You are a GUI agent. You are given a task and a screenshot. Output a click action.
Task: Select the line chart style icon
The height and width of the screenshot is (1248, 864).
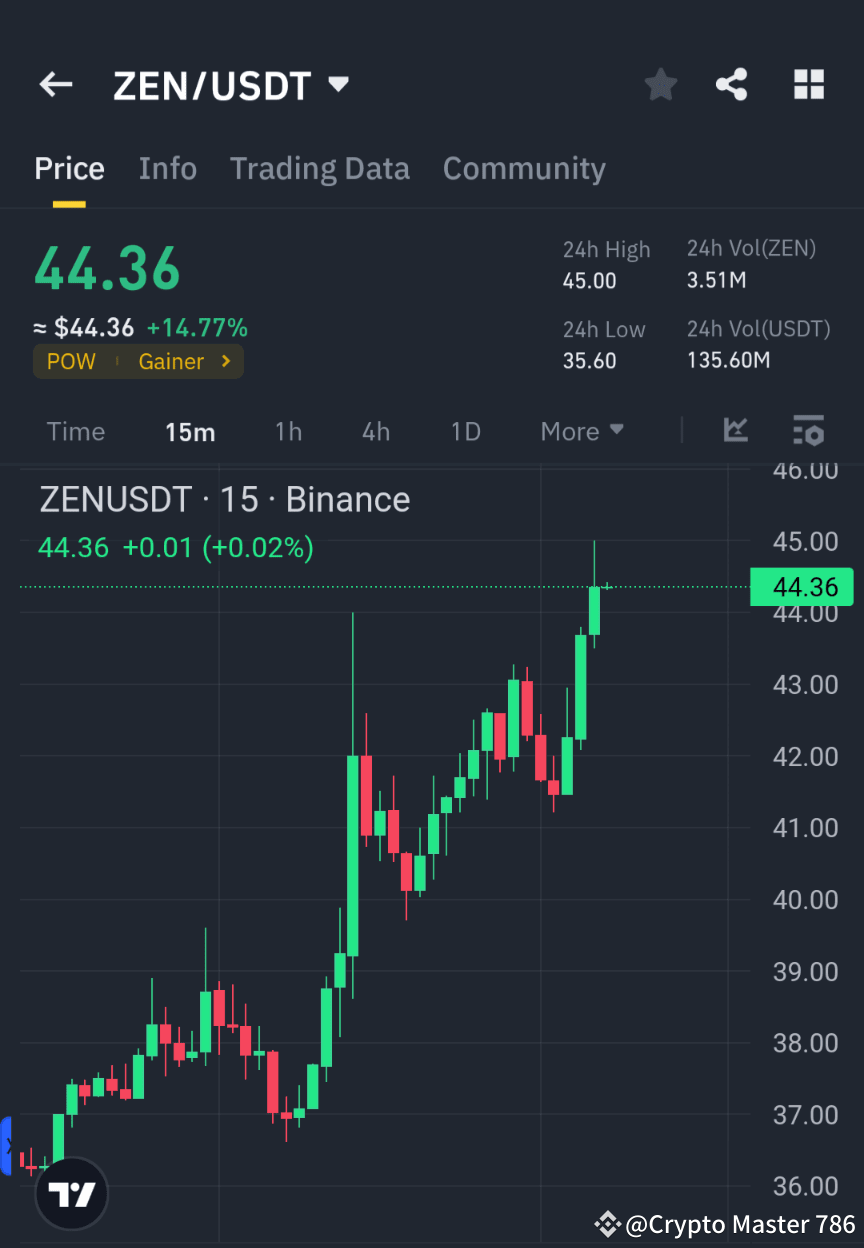click(735, 431)
